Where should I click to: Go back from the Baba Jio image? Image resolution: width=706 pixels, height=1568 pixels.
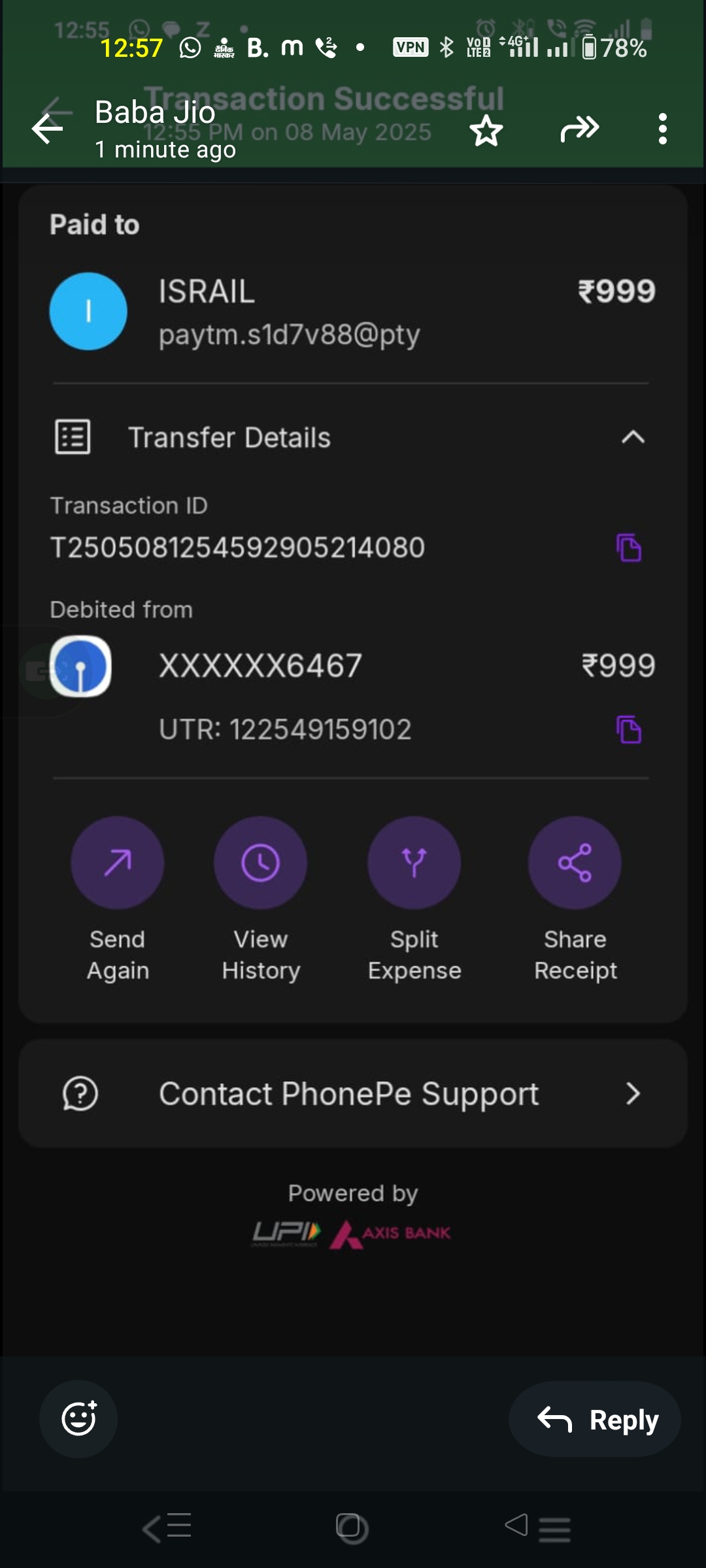[48, 128]
